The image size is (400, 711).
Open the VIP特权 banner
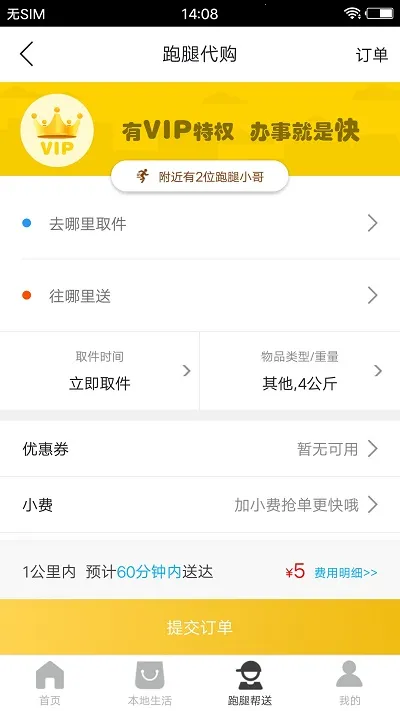[200, 130]
